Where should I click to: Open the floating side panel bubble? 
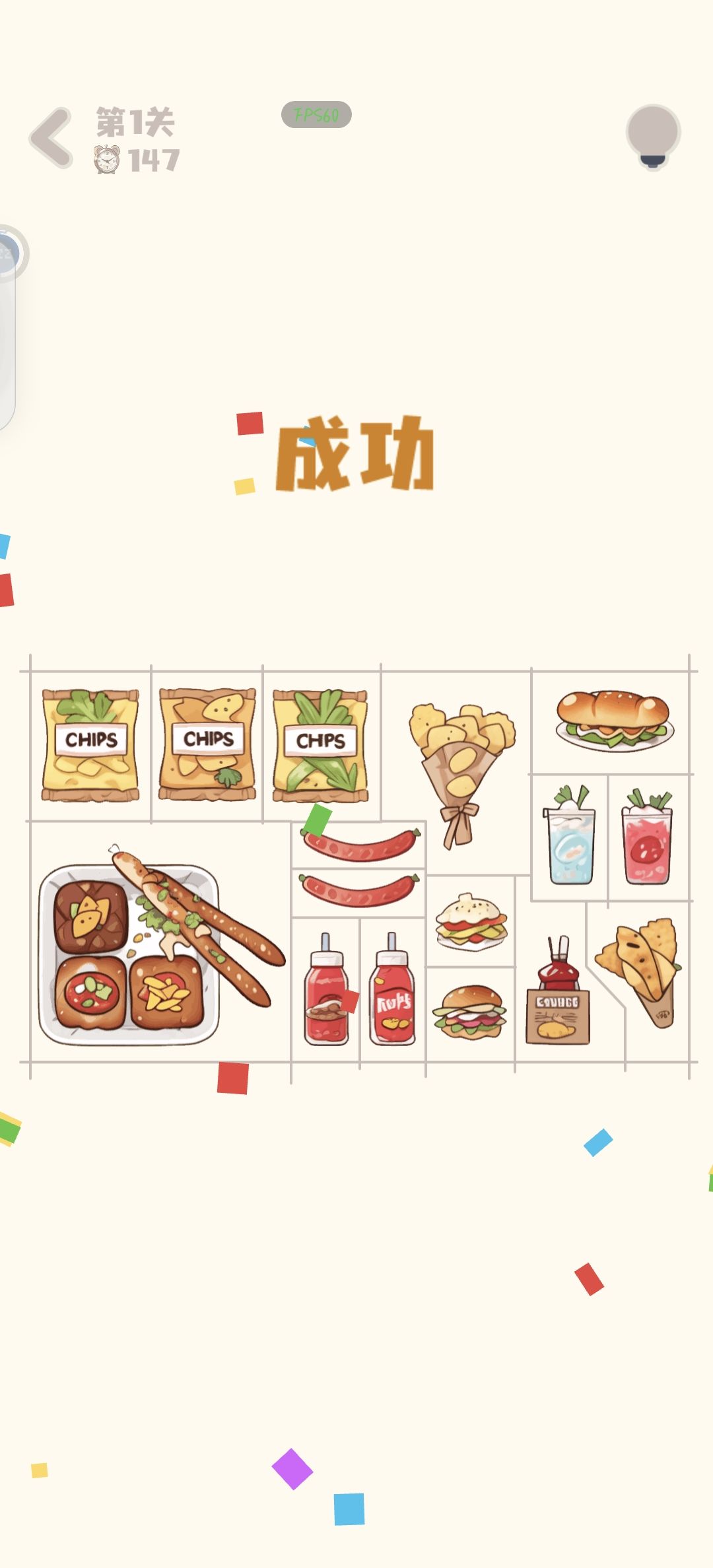(x=9, y=254)
